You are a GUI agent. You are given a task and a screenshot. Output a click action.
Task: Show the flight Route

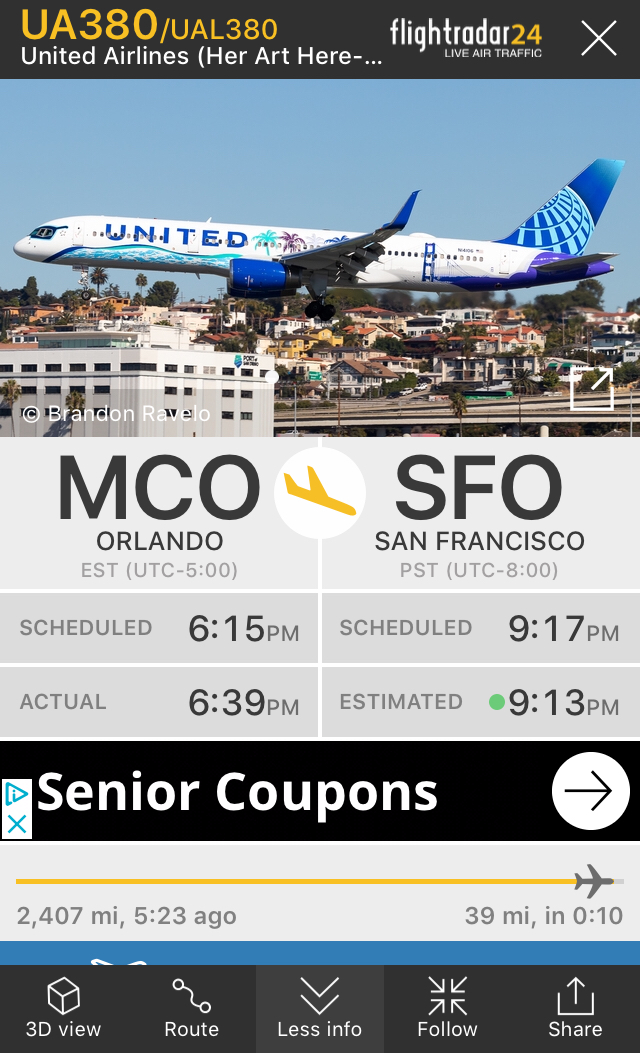coord(191,1009)
